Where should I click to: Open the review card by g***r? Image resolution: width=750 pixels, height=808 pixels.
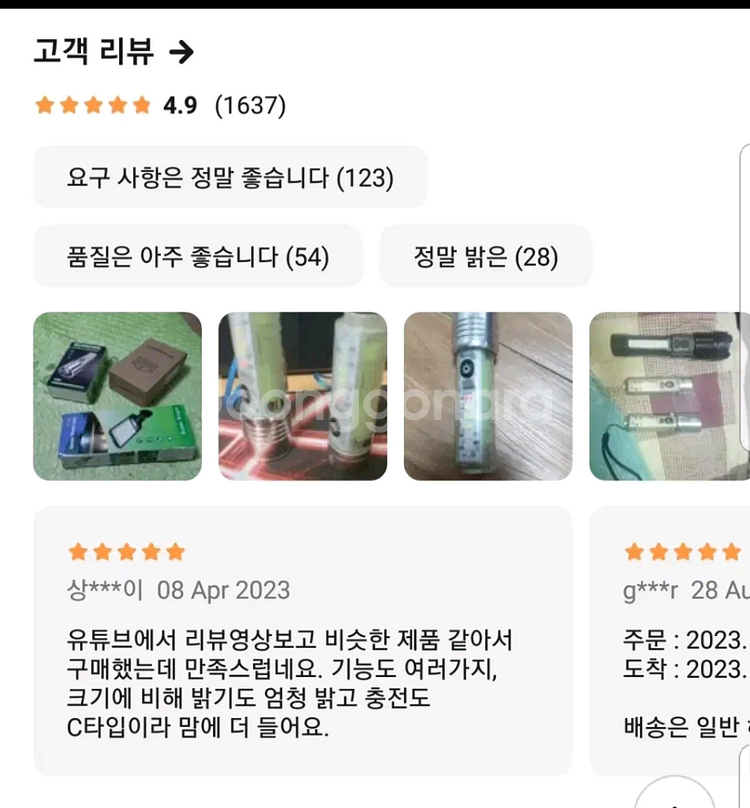click(670, 640)
